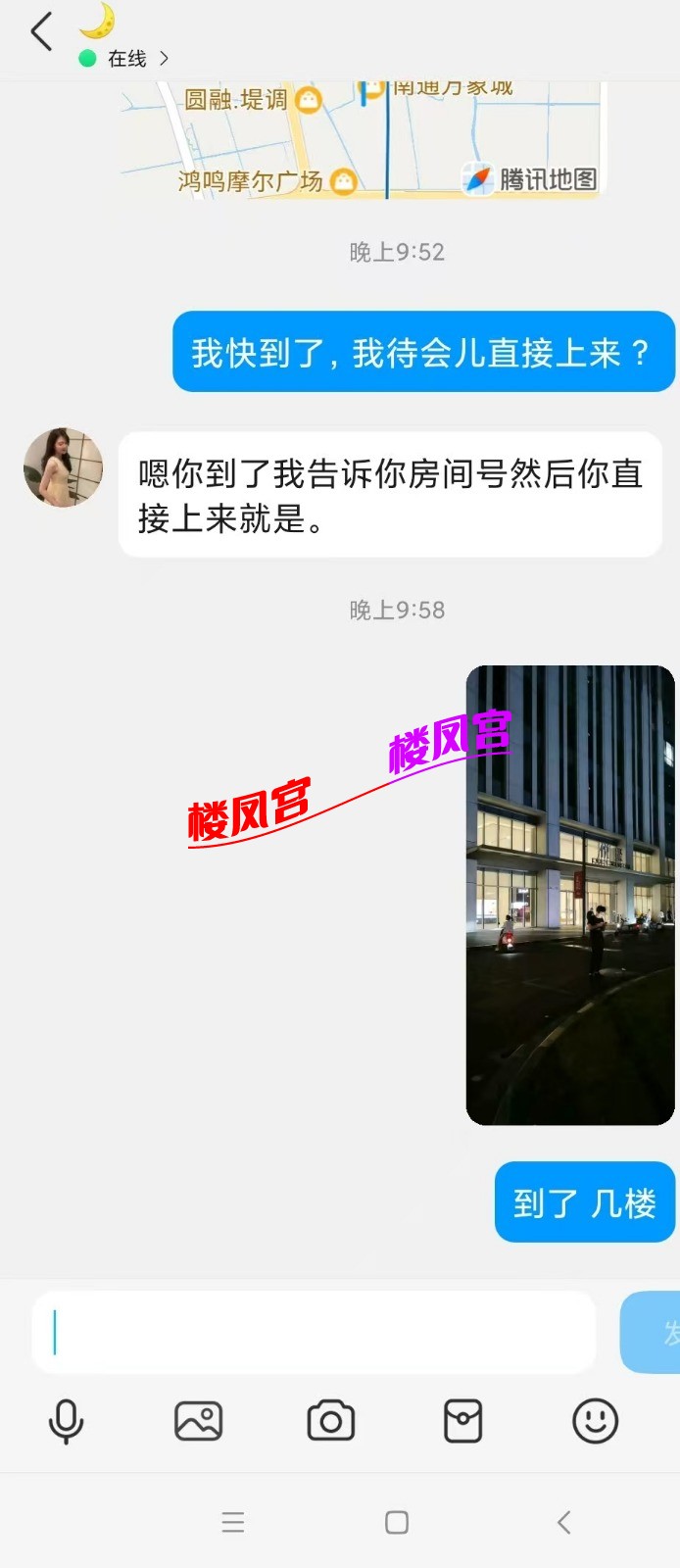
Task: Open recent apps from navigation bar
Action: pyautogui.click(x=233, y=1522)
